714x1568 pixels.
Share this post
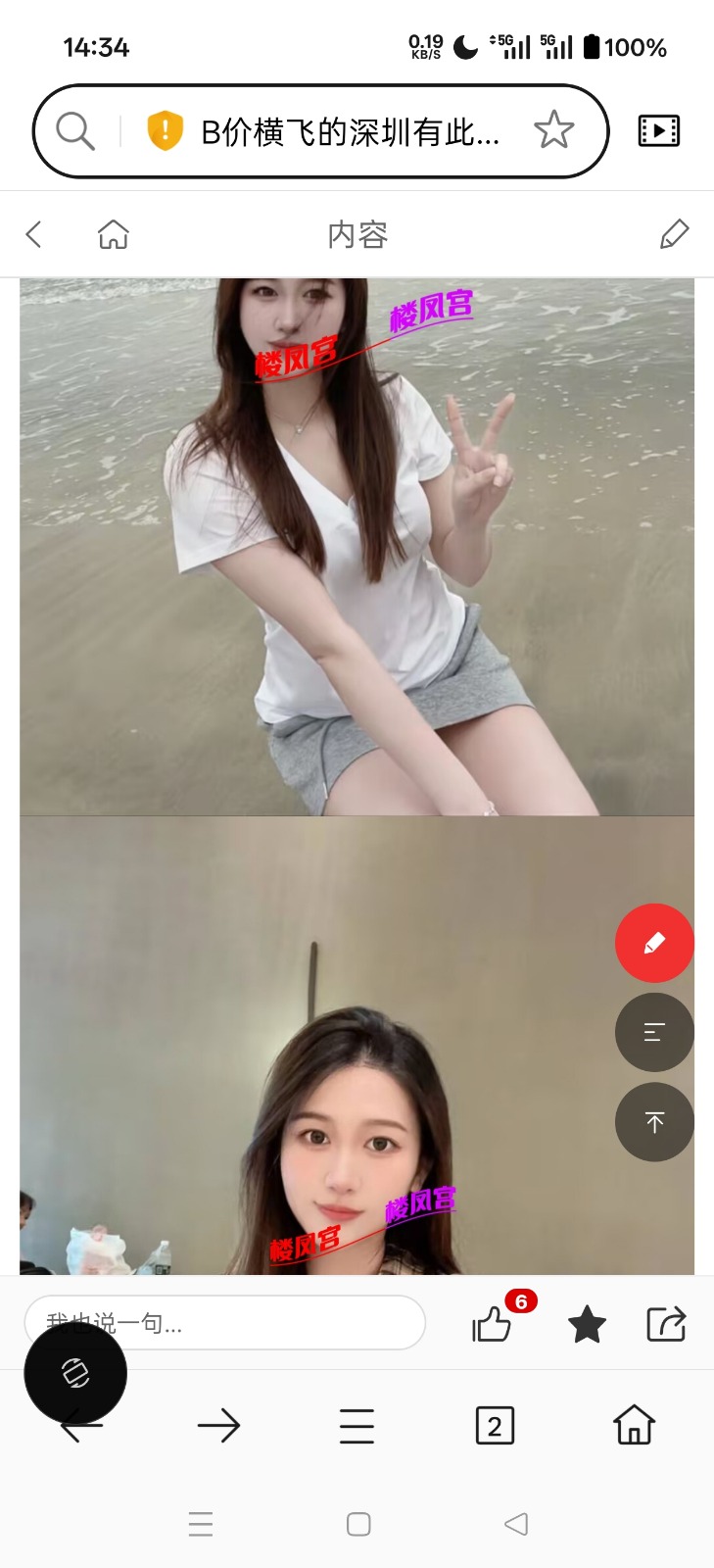pos(666,1325)
